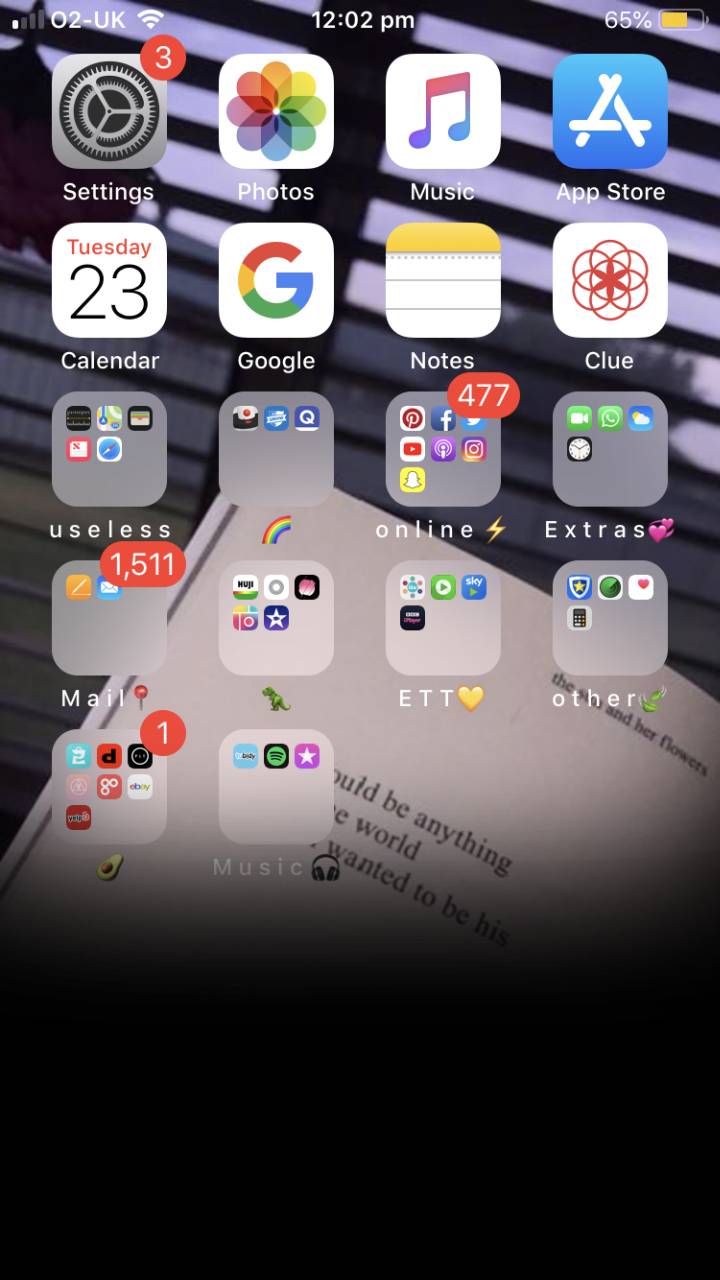Open the Music app

click(x=443, y=111)
